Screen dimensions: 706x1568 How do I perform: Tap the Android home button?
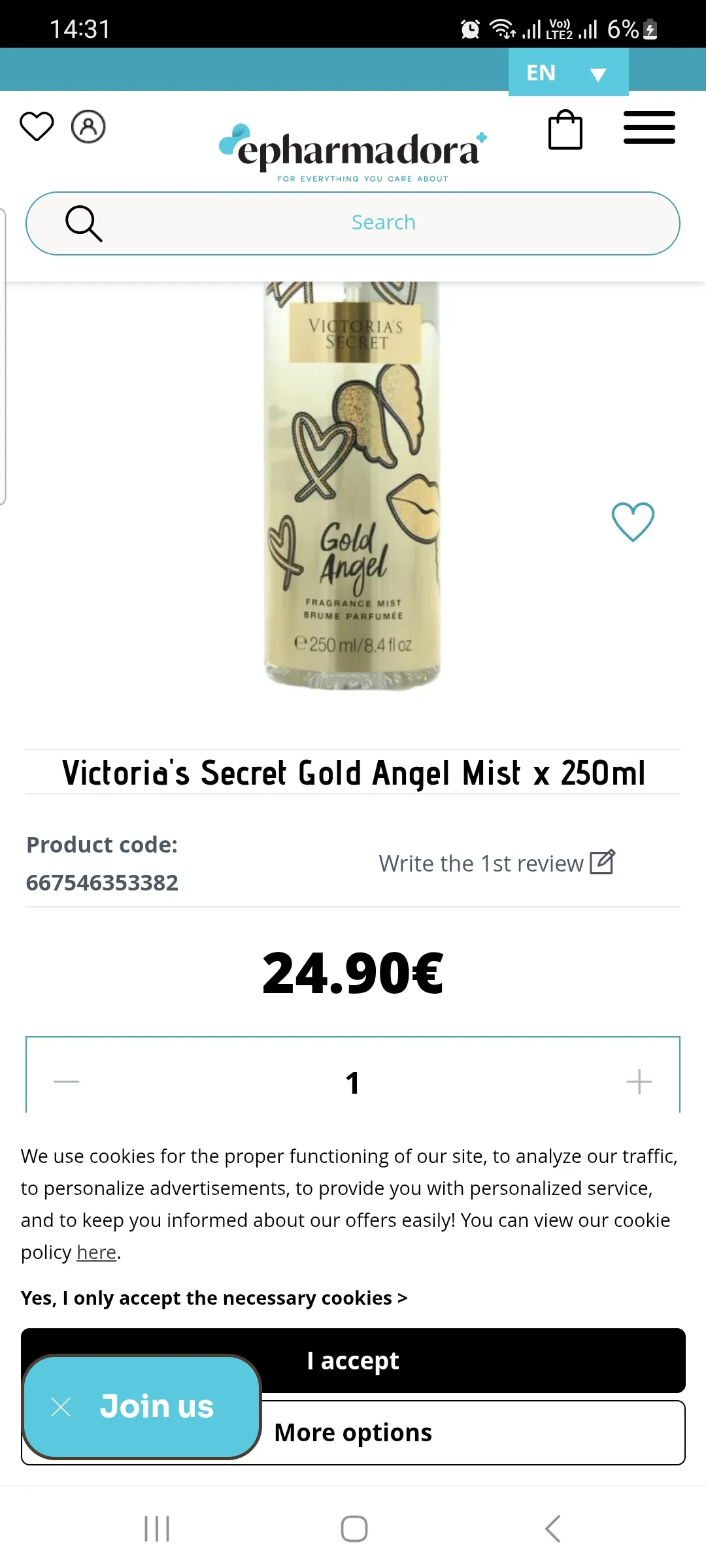coord(353,1529)
